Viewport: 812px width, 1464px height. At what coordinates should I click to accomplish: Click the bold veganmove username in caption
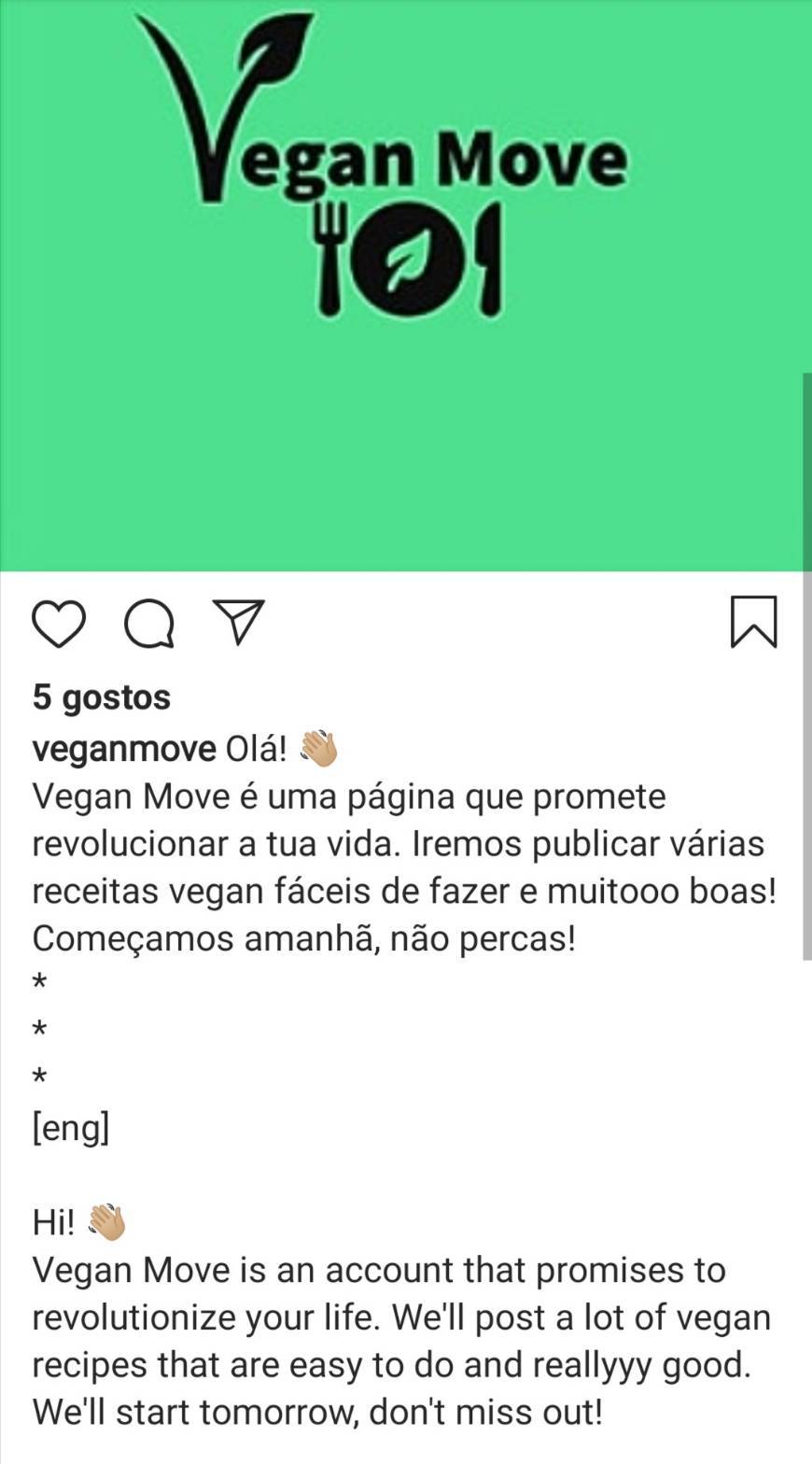pyautogui.click(x=121, y=748)
